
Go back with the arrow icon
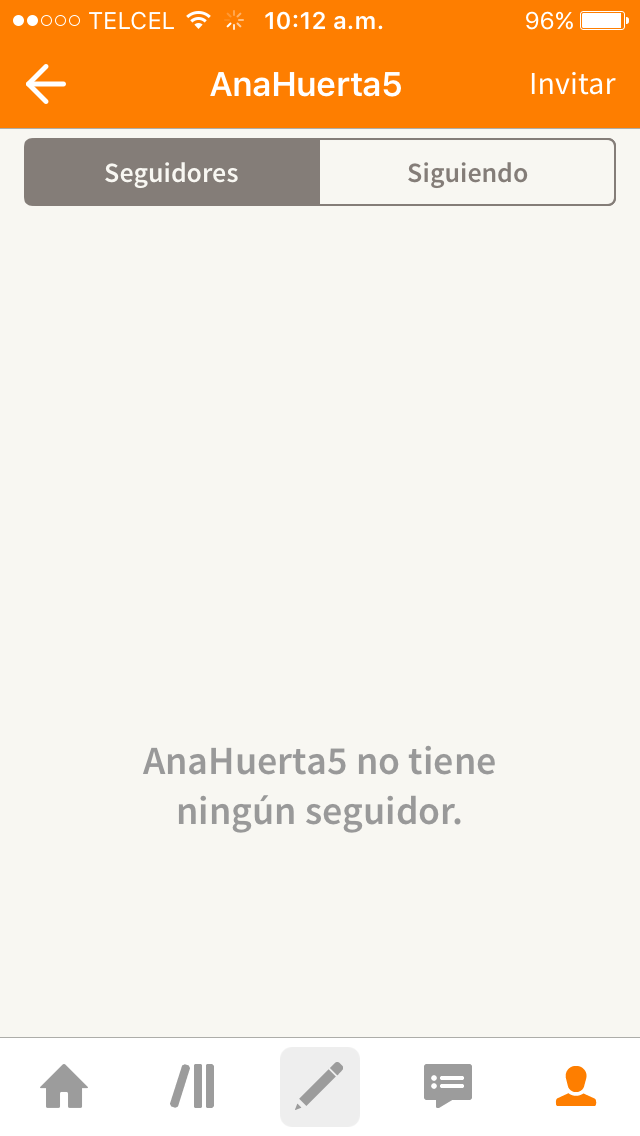click(x=46, y=84)
